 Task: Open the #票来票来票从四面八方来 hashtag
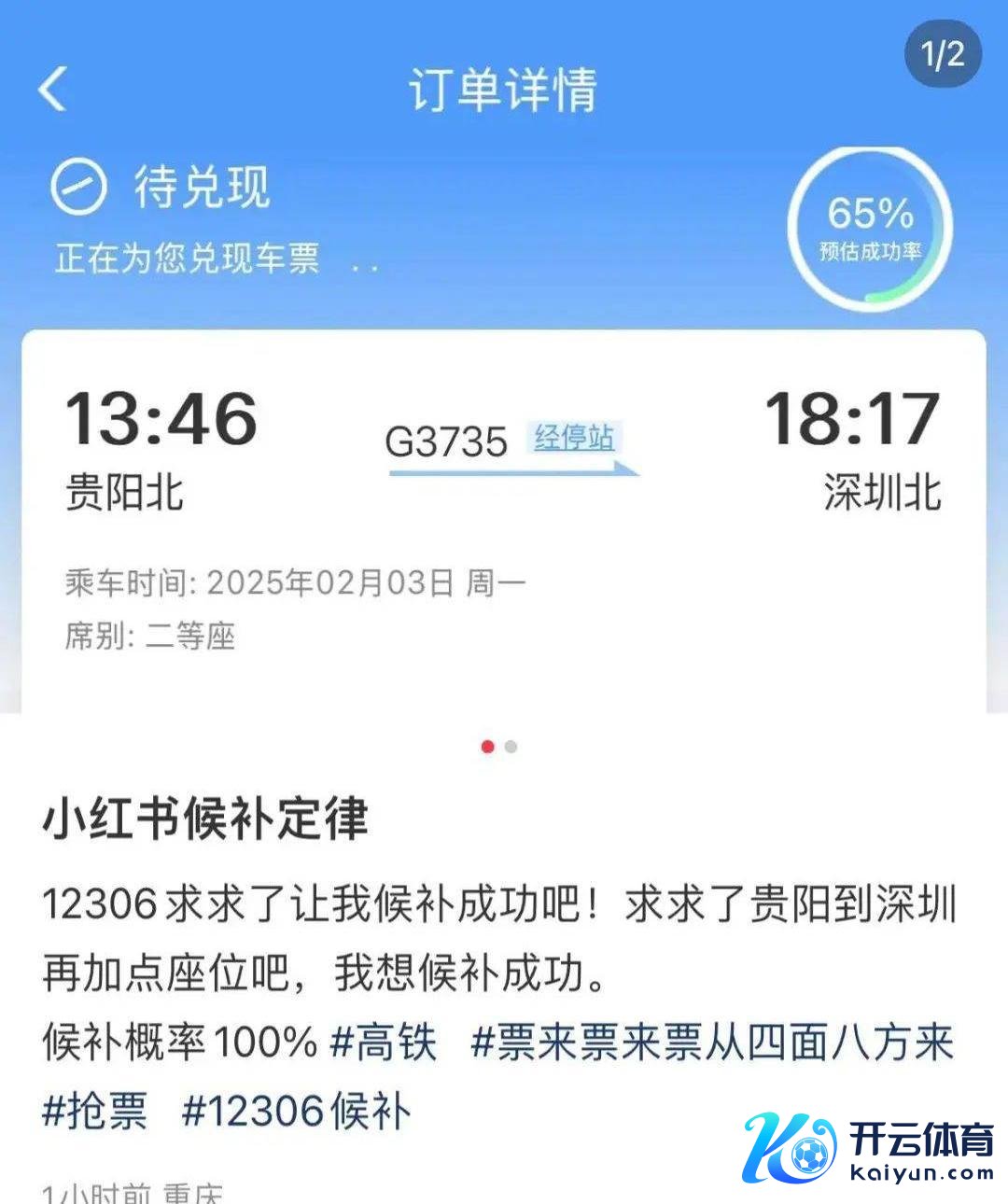[x=712, y=1043]
